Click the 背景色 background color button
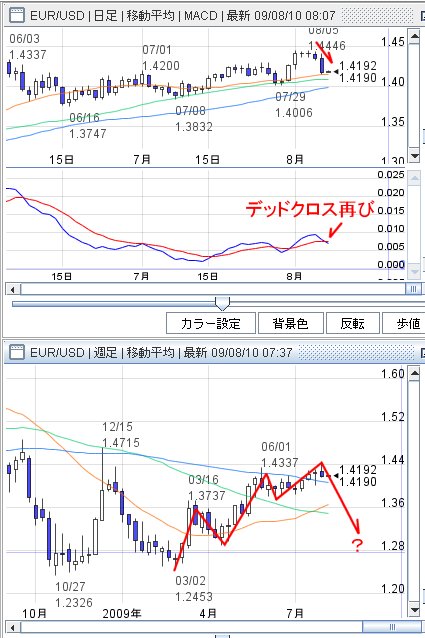The height and width of the screenshot is (638, 425). tap(291, 323)
